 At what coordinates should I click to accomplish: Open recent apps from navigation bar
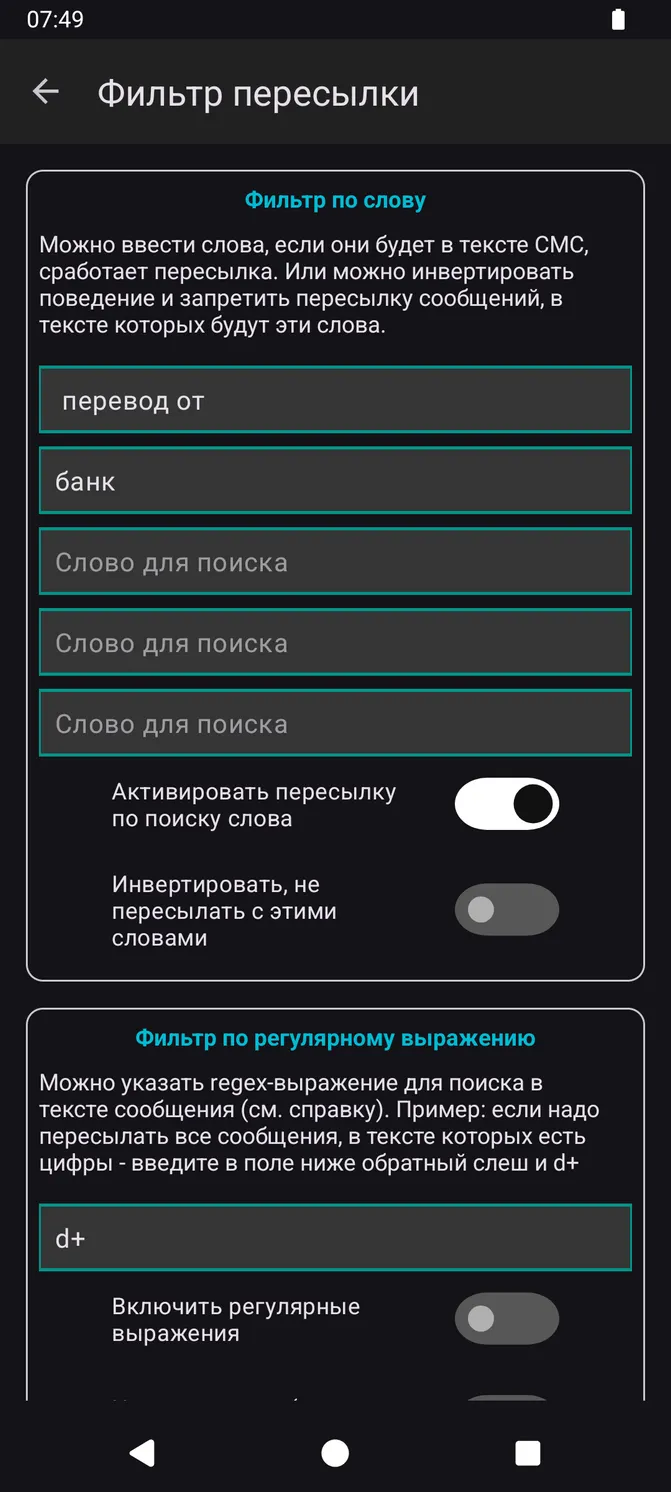527,1453
